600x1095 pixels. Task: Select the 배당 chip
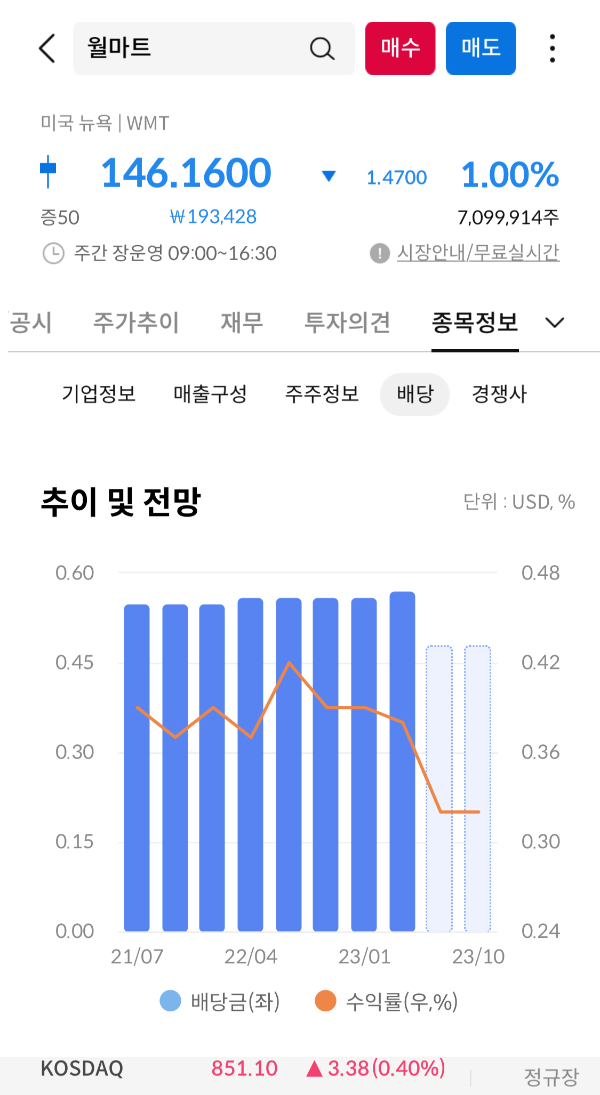(415, 395)
